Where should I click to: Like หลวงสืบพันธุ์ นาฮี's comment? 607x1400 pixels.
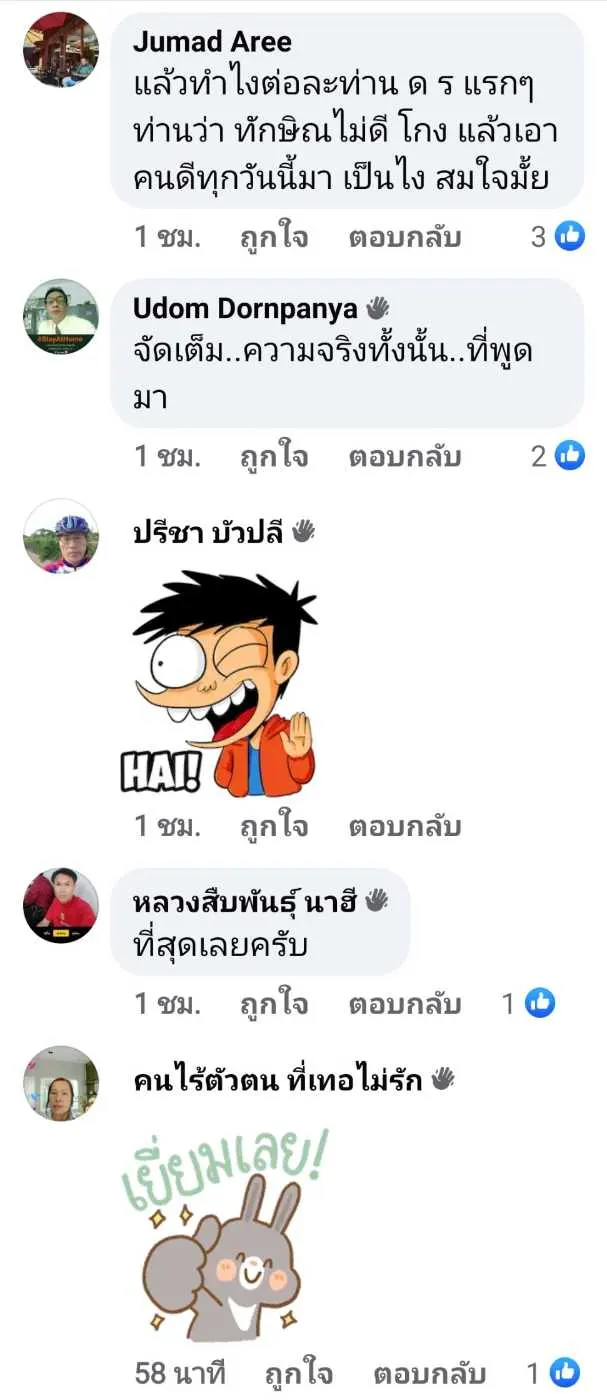click(273, 1003)
